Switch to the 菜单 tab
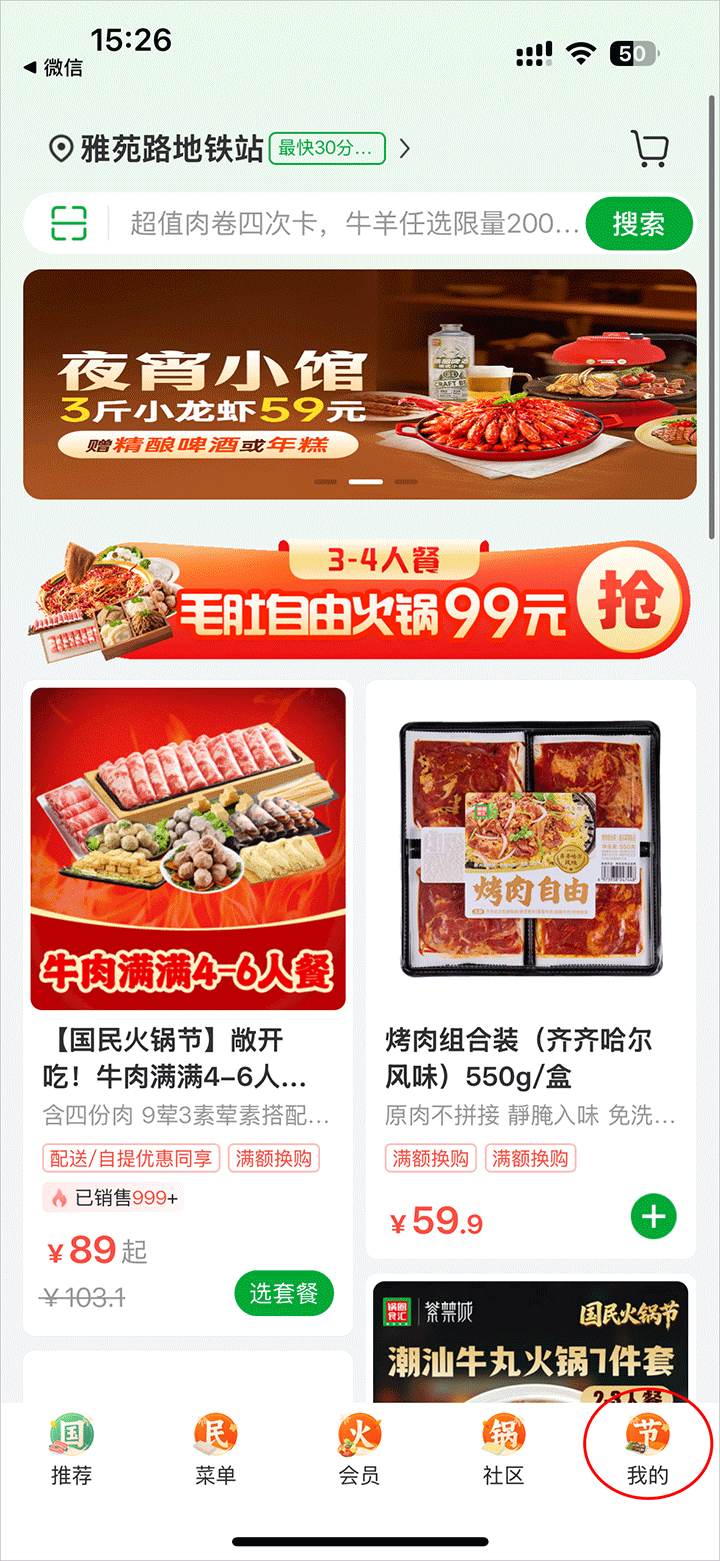The height and width of the screenshot is (1561, 720). [x=215, y=1452]
